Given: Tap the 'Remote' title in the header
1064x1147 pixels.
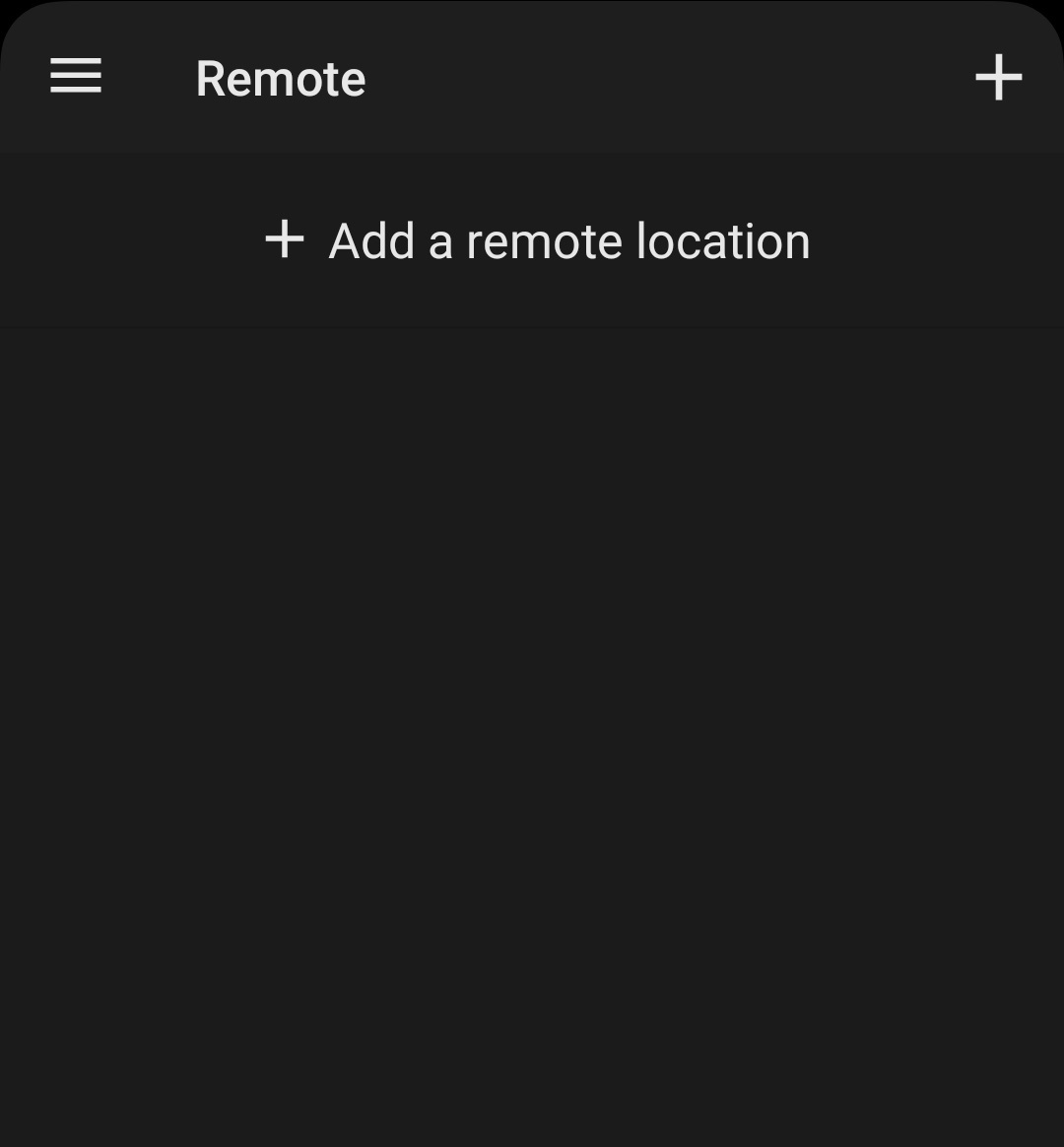Looking at the screenshot, I should click(x=281, y=79).
